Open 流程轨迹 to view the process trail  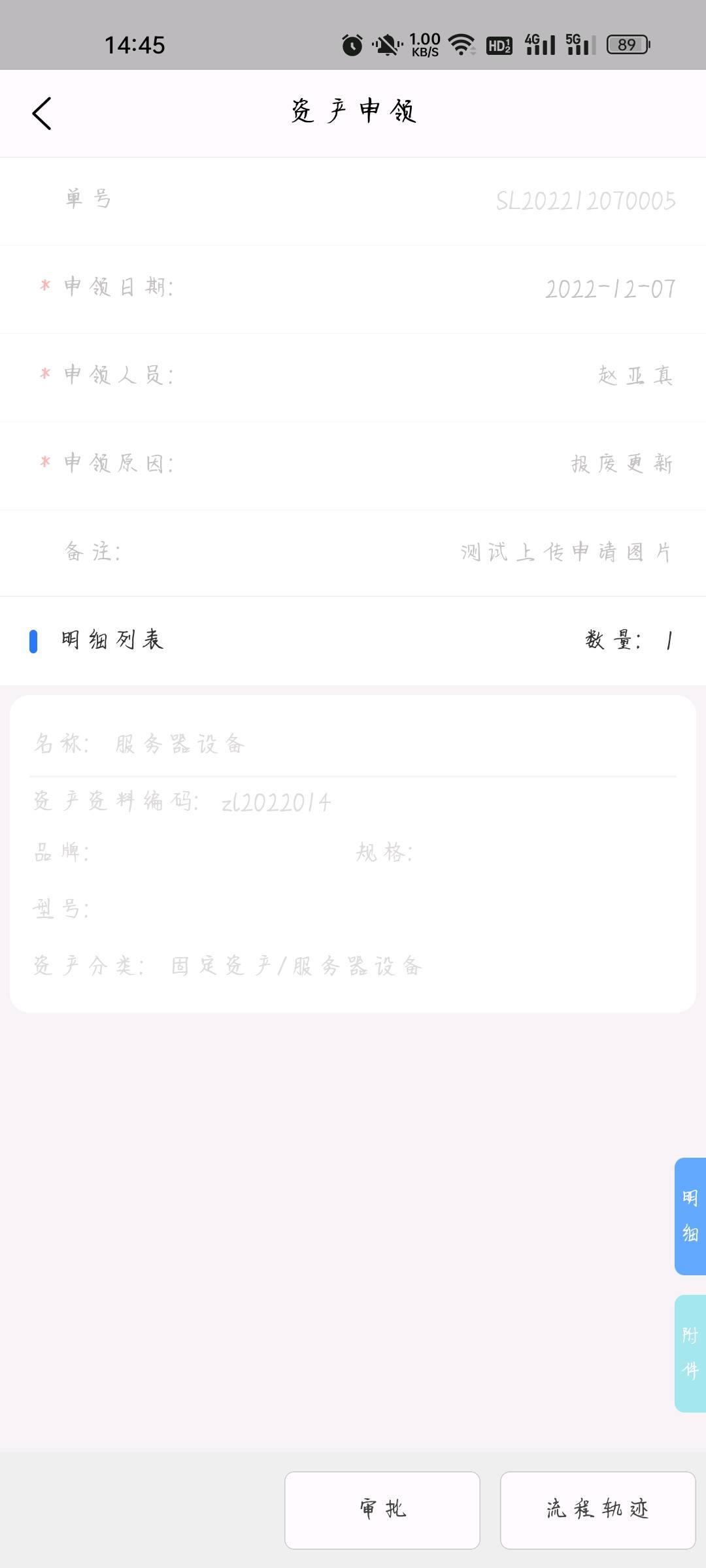pyautogui.click(x=597, y=1510)
